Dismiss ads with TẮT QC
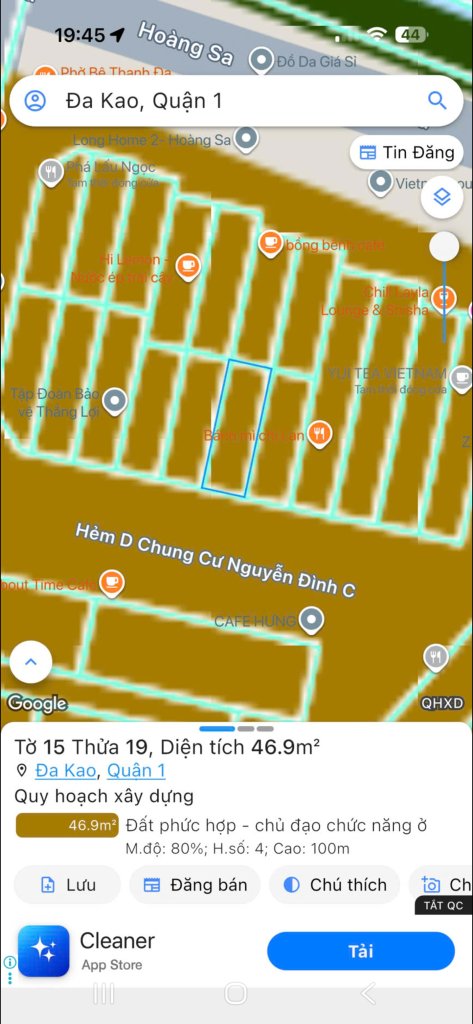The image size is (473, 1024). [x=443, y=906]
